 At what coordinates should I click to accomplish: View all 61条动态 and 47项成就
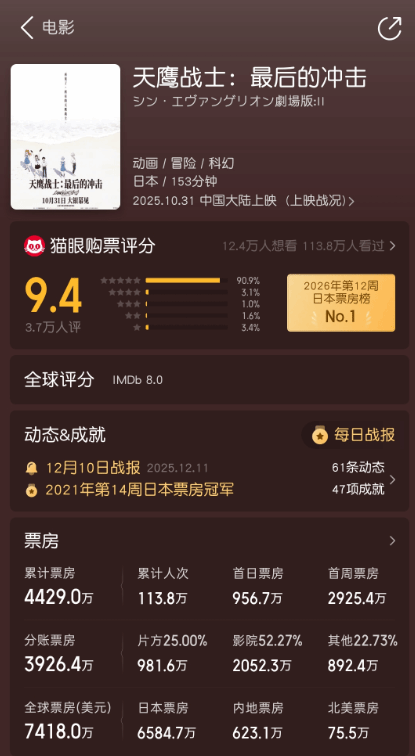[363, 478]
